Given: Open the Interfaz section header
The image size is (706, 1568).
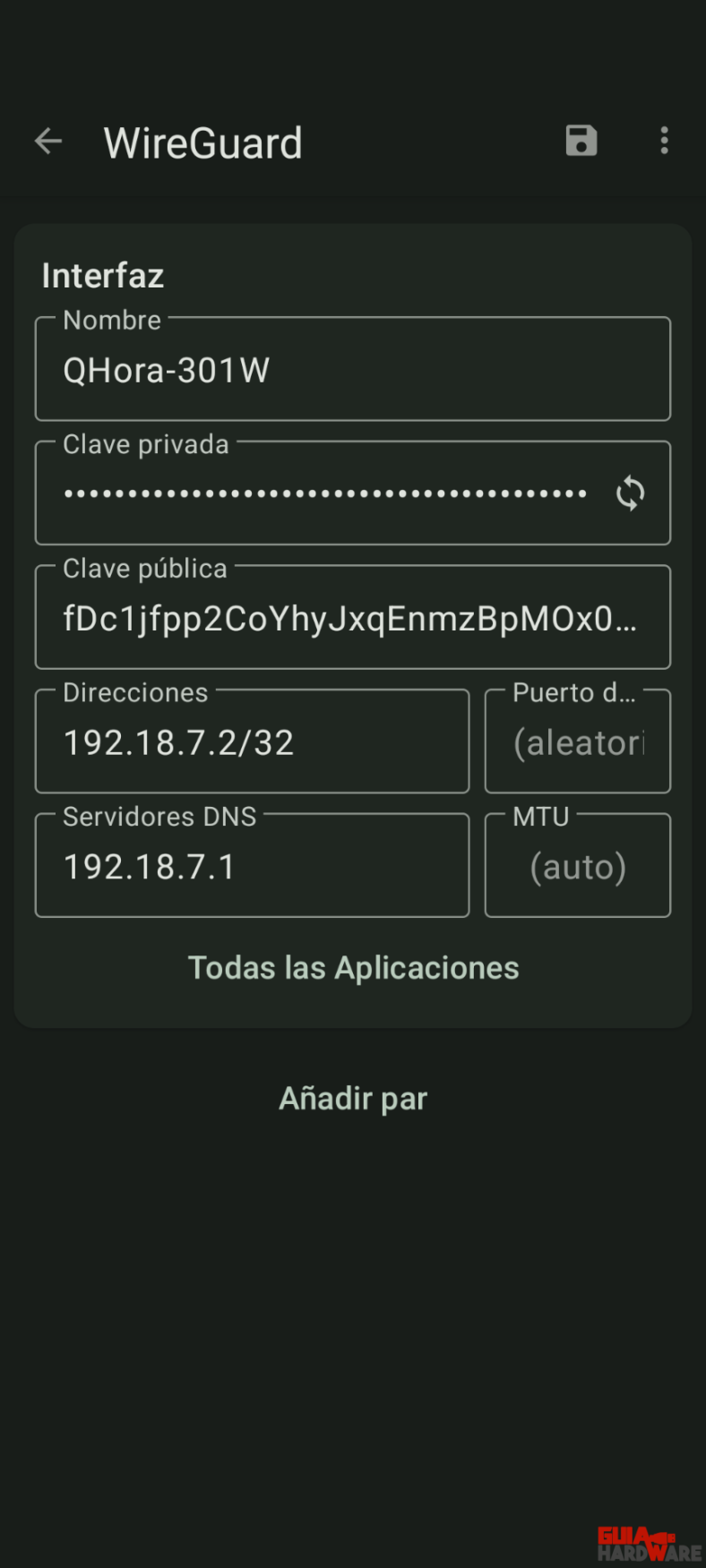Looking at the screenshot, I should (x=102, y=275).
